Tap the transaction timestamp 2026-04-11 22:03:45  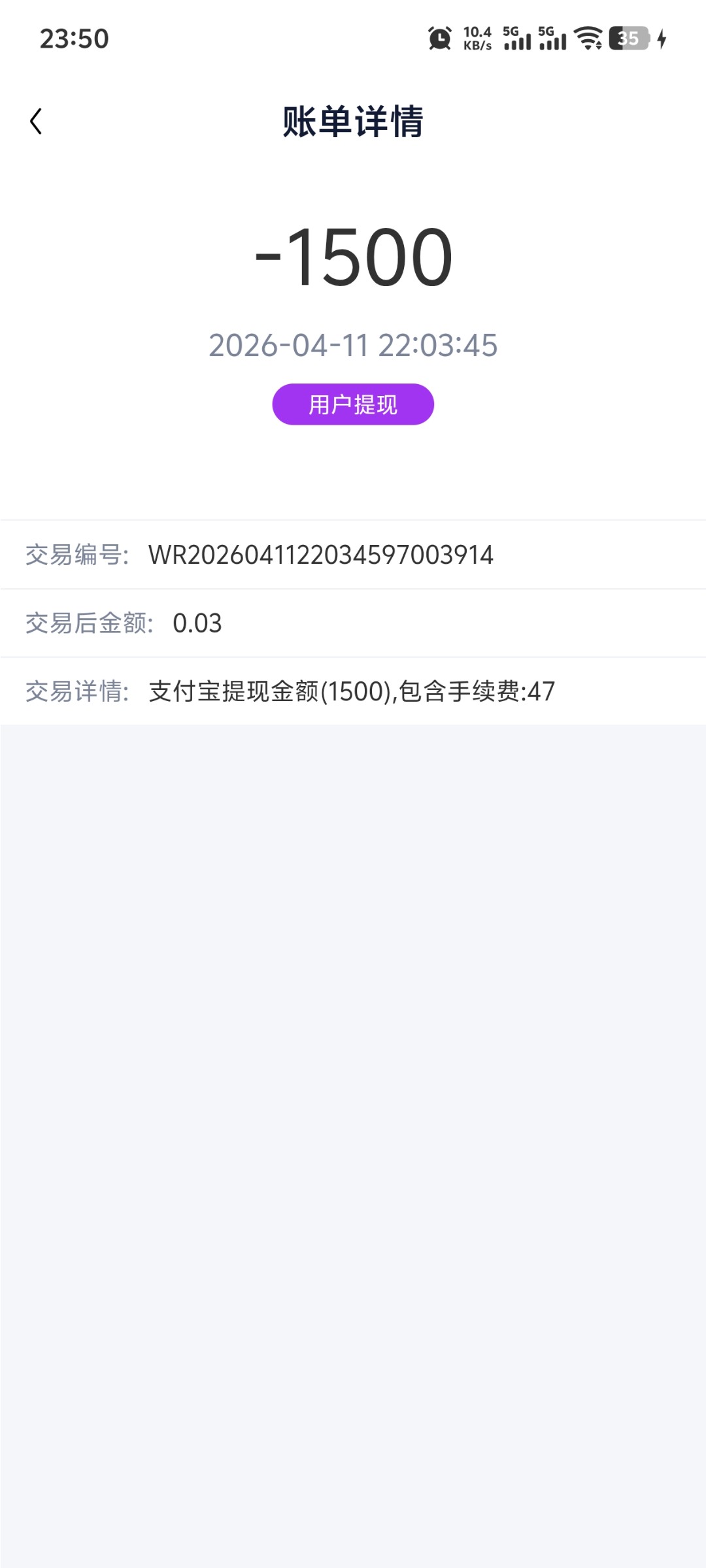pos(353,346)
